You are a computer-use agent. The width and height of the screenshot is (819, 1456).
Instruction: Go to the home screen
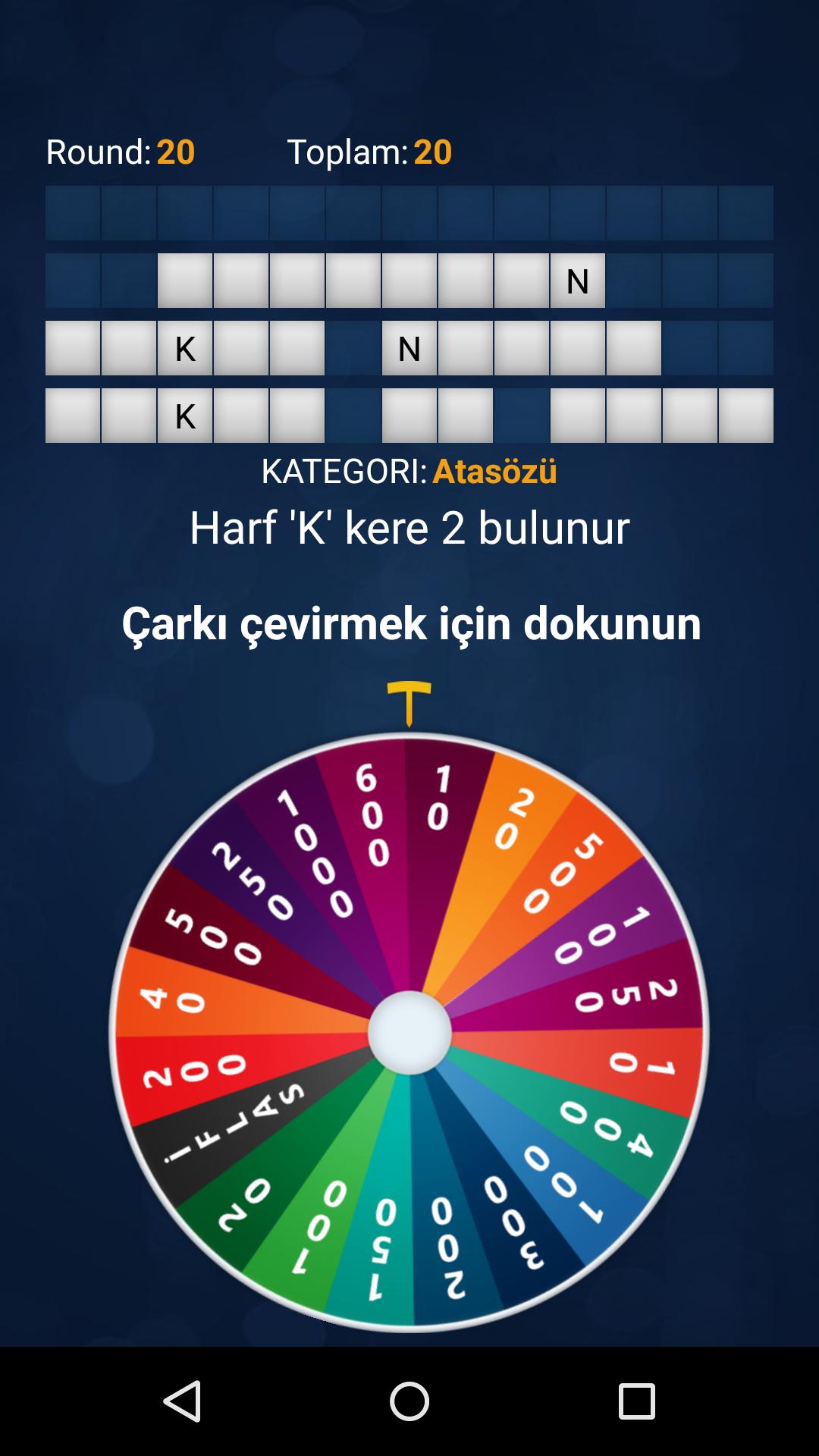pos(409,1401)
